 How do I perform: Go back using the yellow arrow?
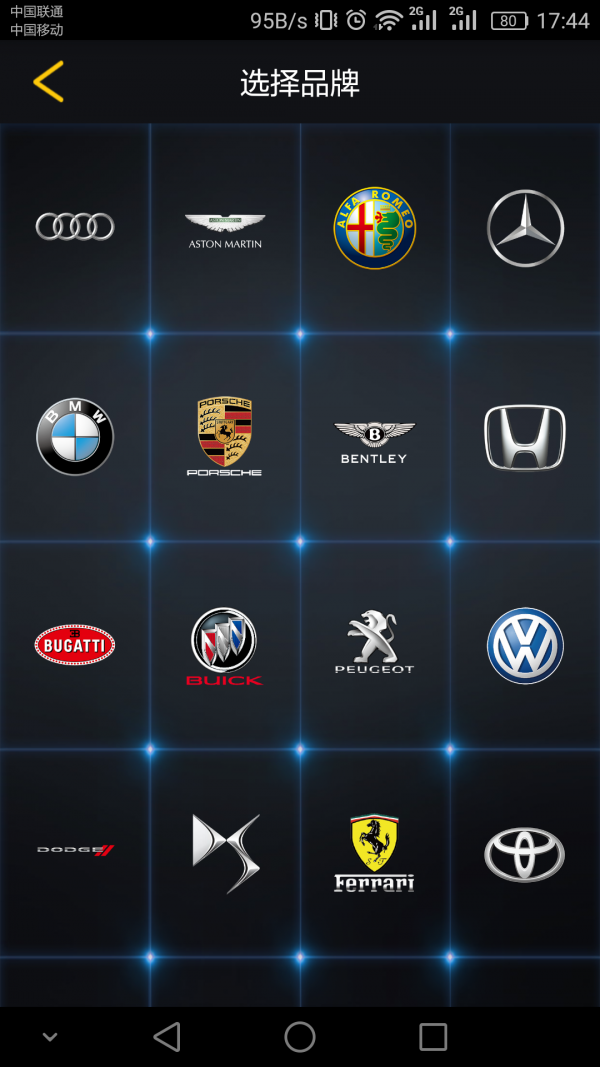point(48,82)
